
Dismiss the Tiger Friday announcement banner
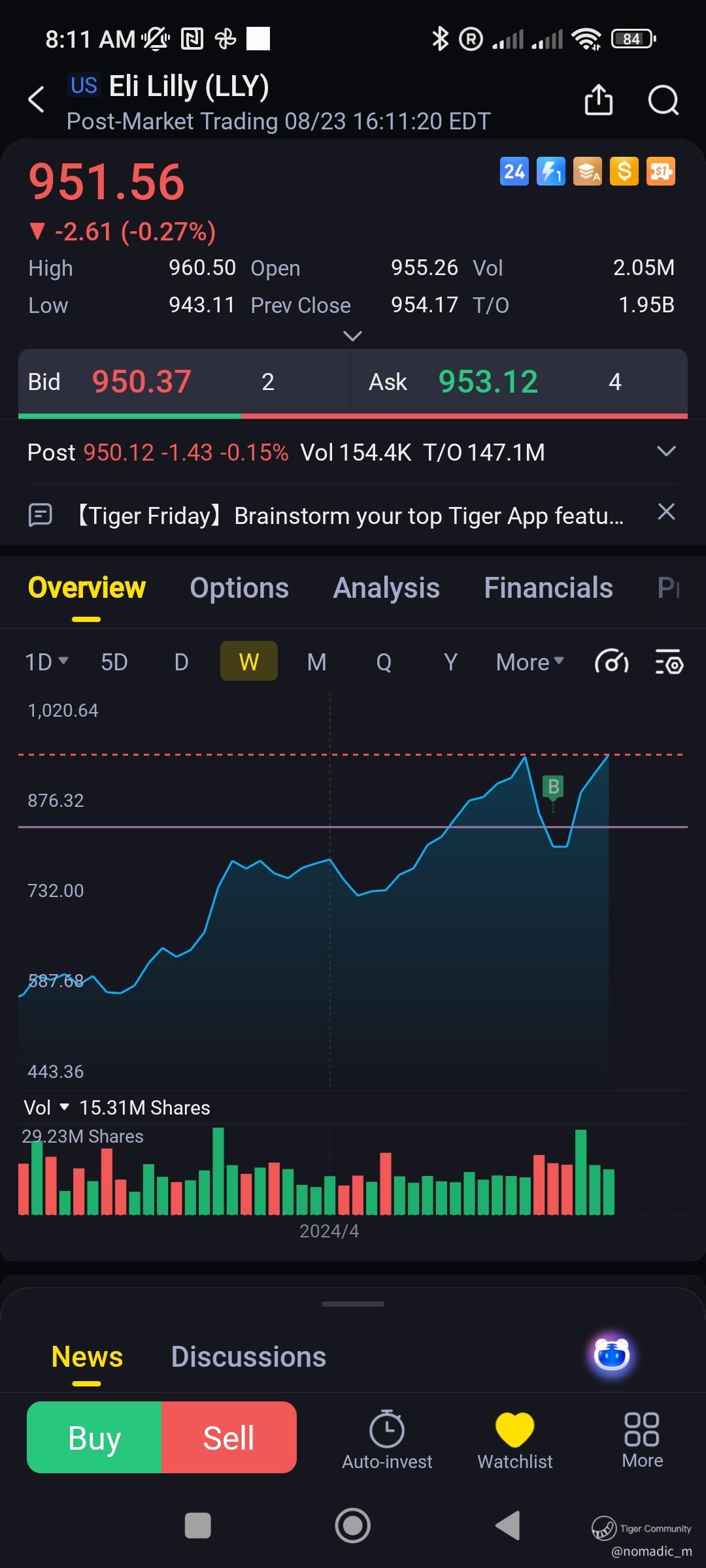(666, 512)
